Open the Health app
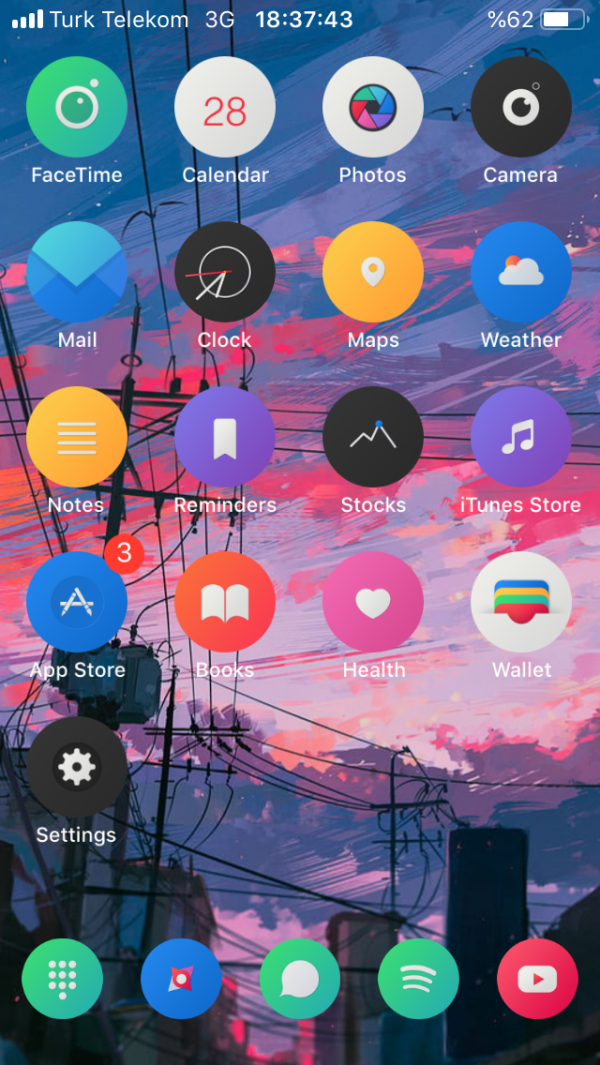The width and height of the screenshot is (600, 1065). click(x=373, y=602)
